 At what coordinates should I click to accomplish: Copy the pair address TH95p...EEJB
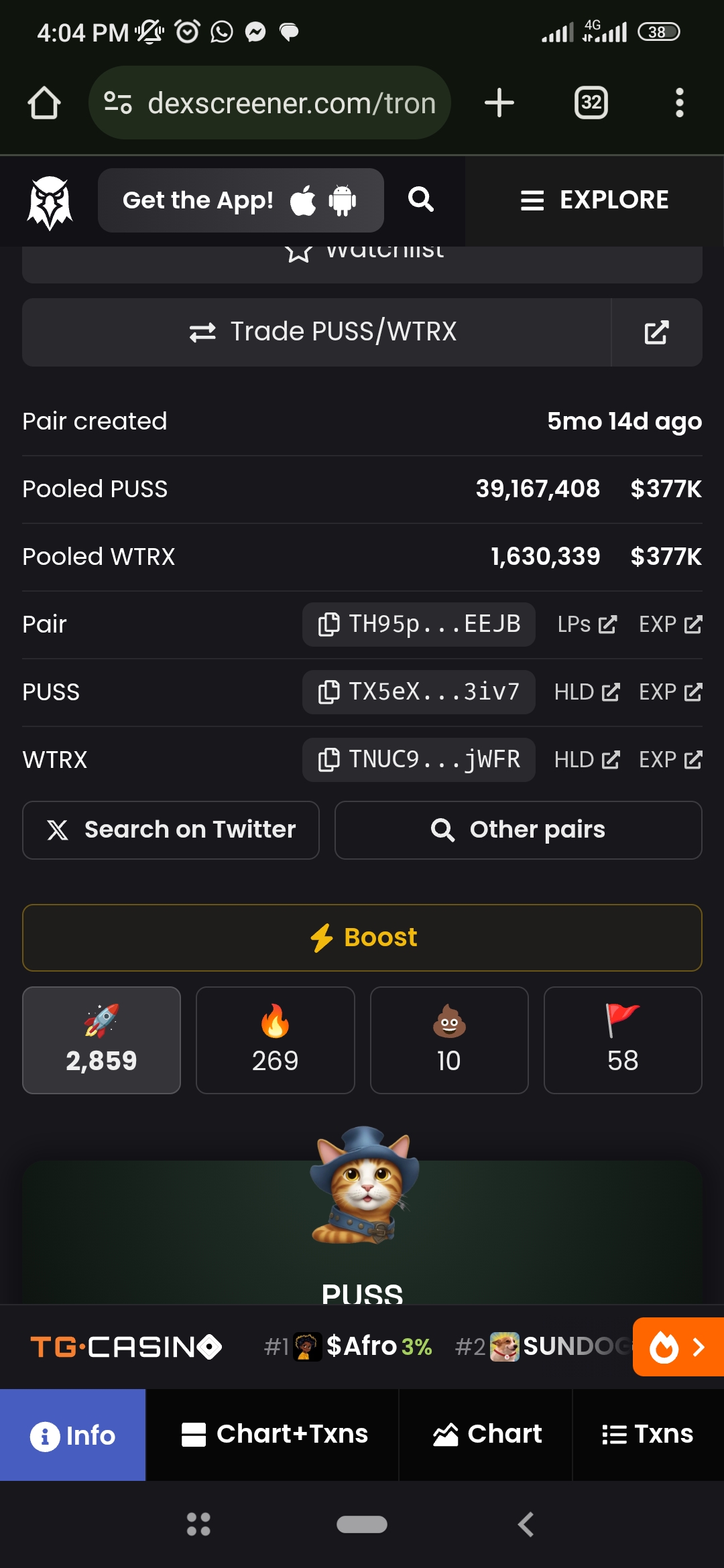pos(418,625)
